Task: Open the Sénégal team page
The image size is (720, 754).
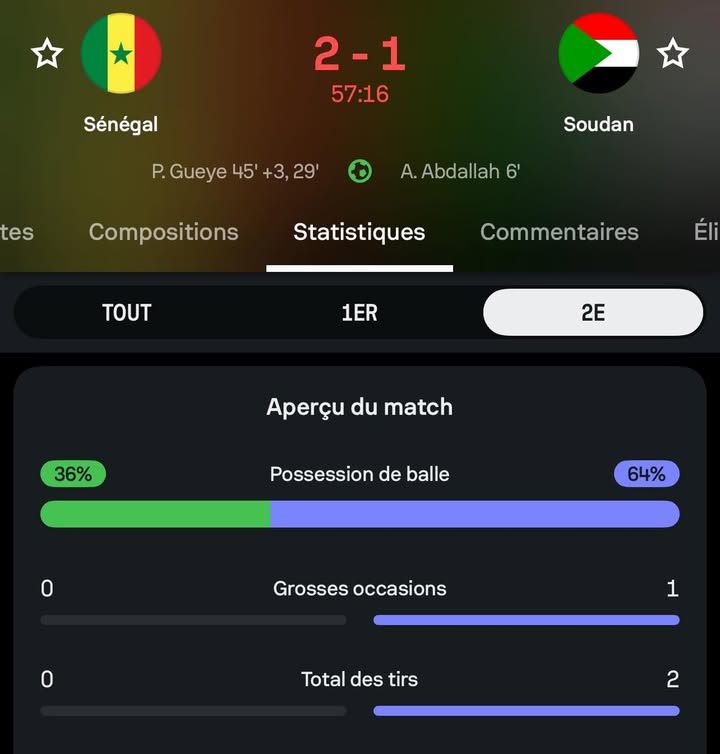Action: pos(121,53)
